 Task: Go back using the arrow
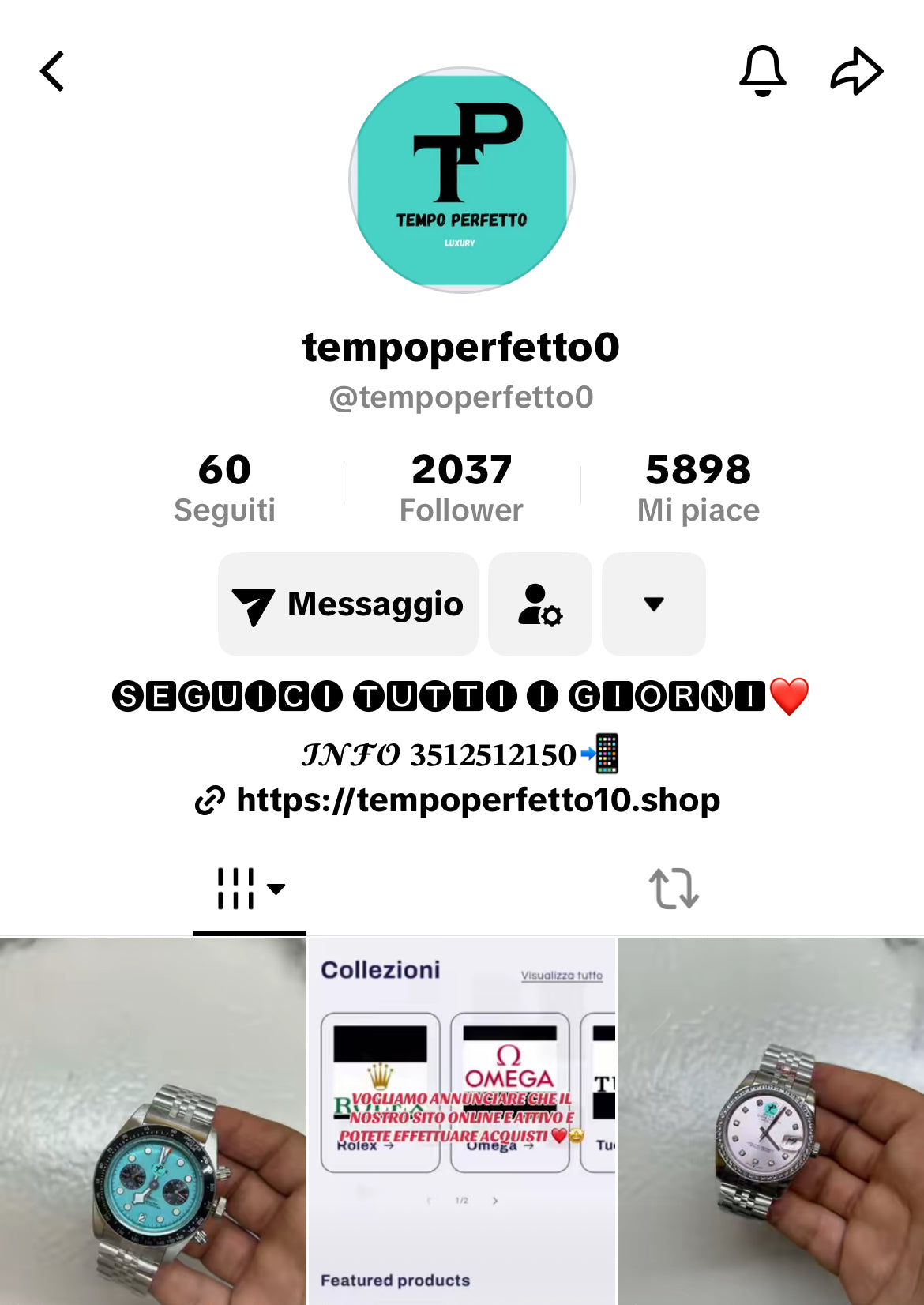[52, 72]
